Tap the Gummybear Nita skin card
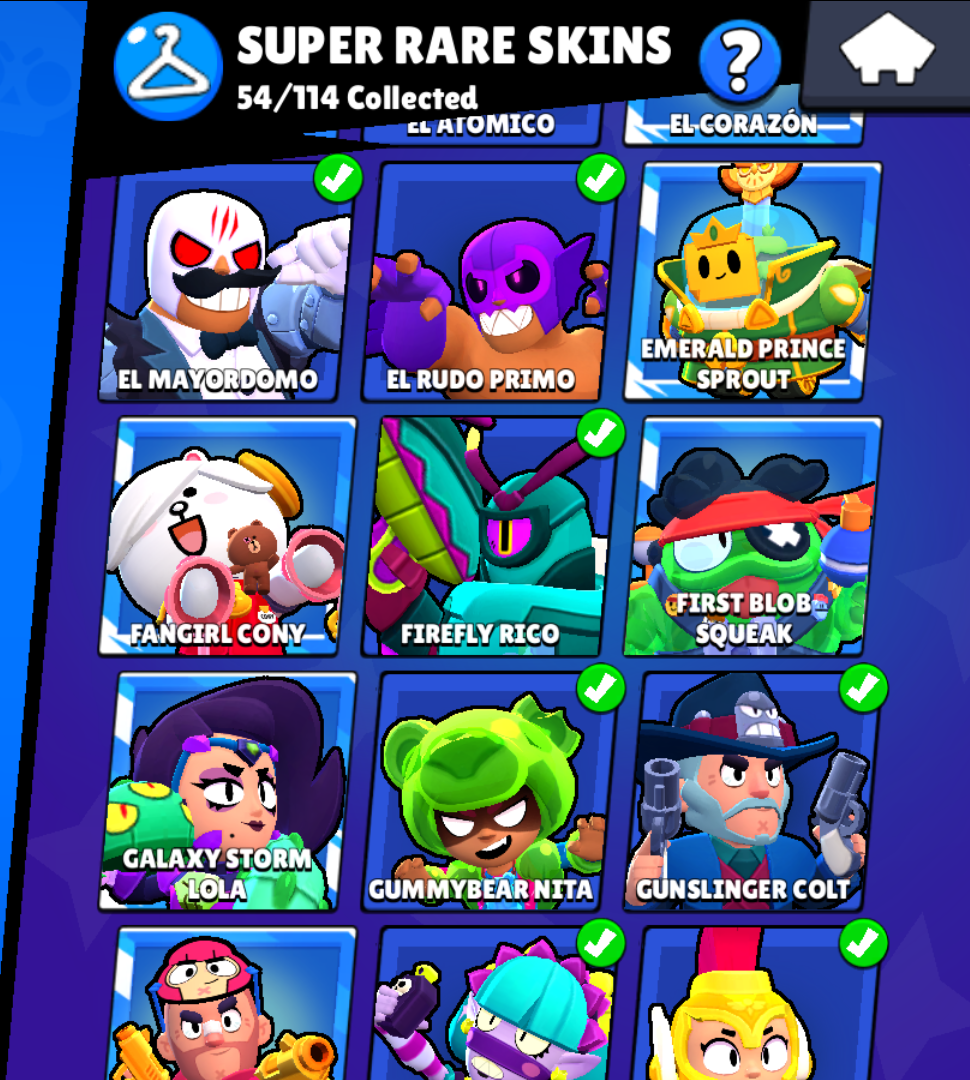Viewport: 970px width, 1080px height. [x=488, y=792]
